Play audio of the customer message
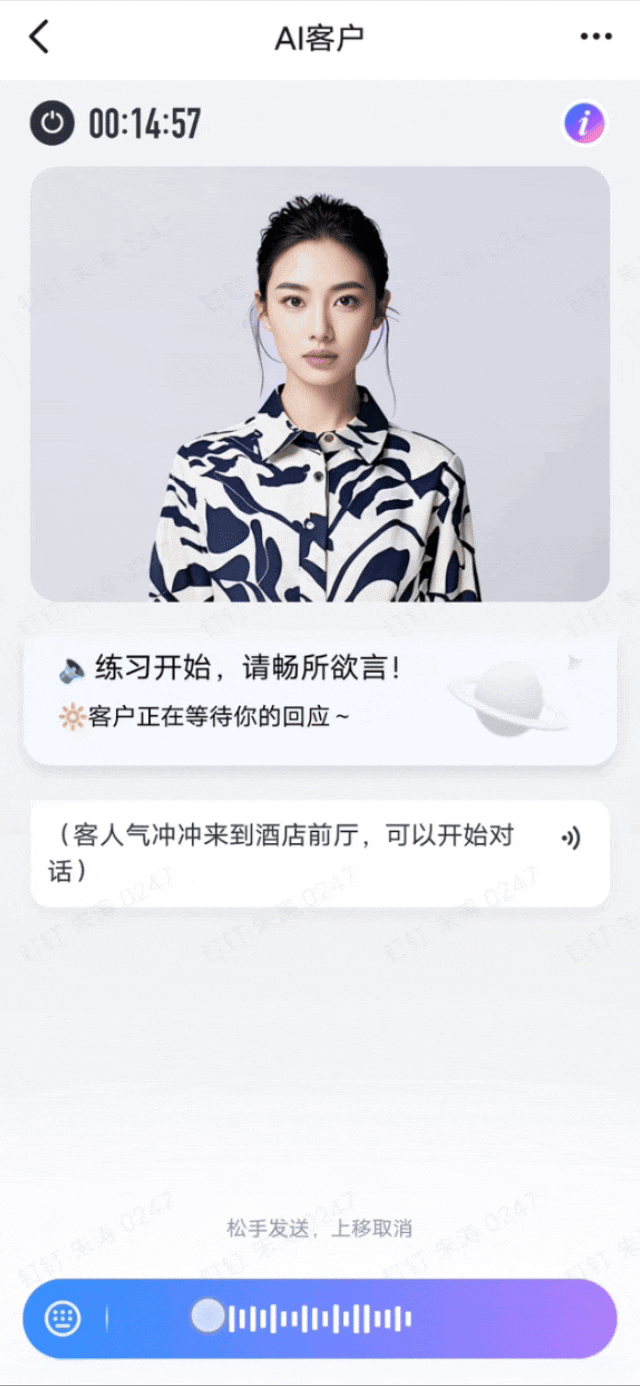640x1386 pixels. tap(571, 838)
